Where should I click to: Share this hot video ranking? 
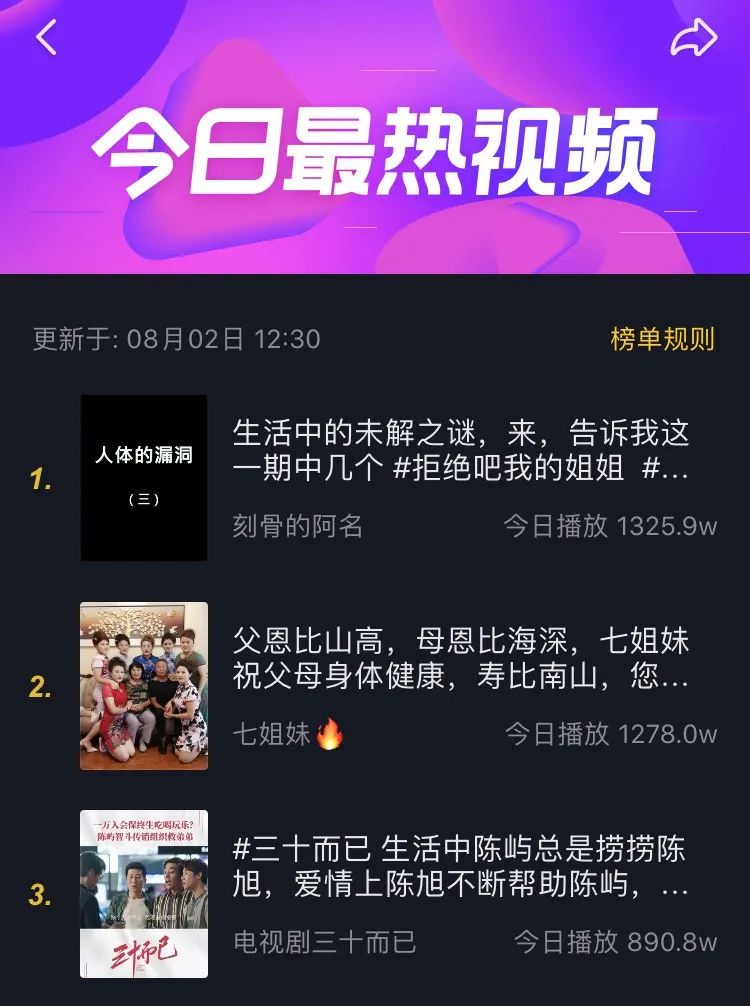[x=693, y=37]
